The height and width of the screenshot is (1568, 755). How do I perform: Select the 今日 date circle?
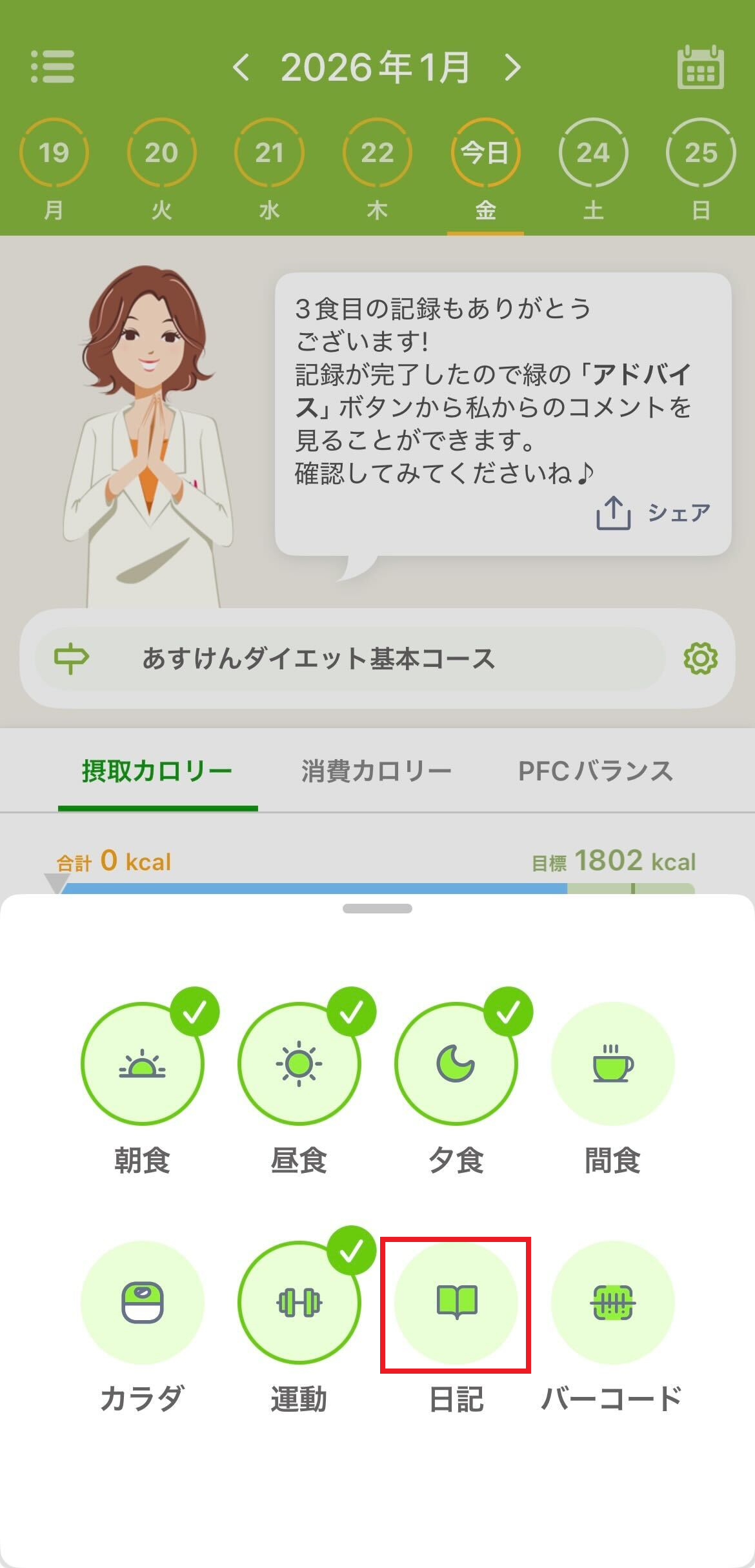(484, 152)
